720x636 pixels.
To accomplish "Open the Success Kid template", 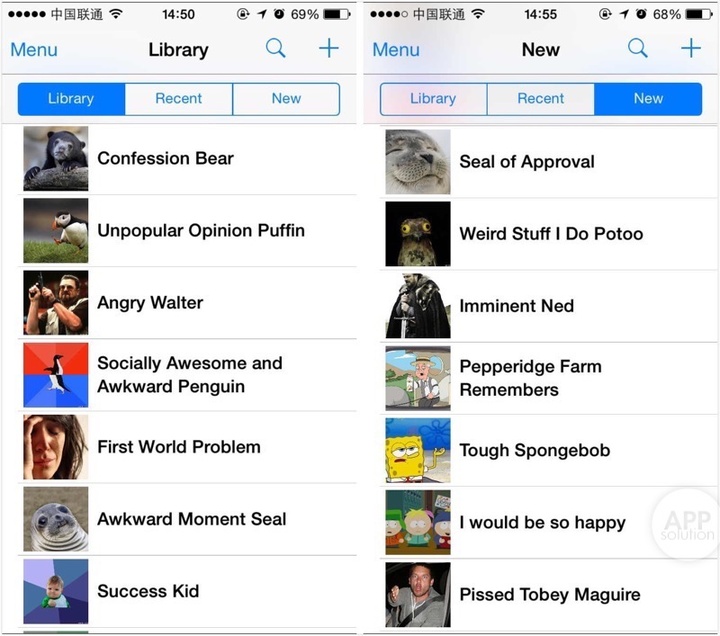I will 148,591.
